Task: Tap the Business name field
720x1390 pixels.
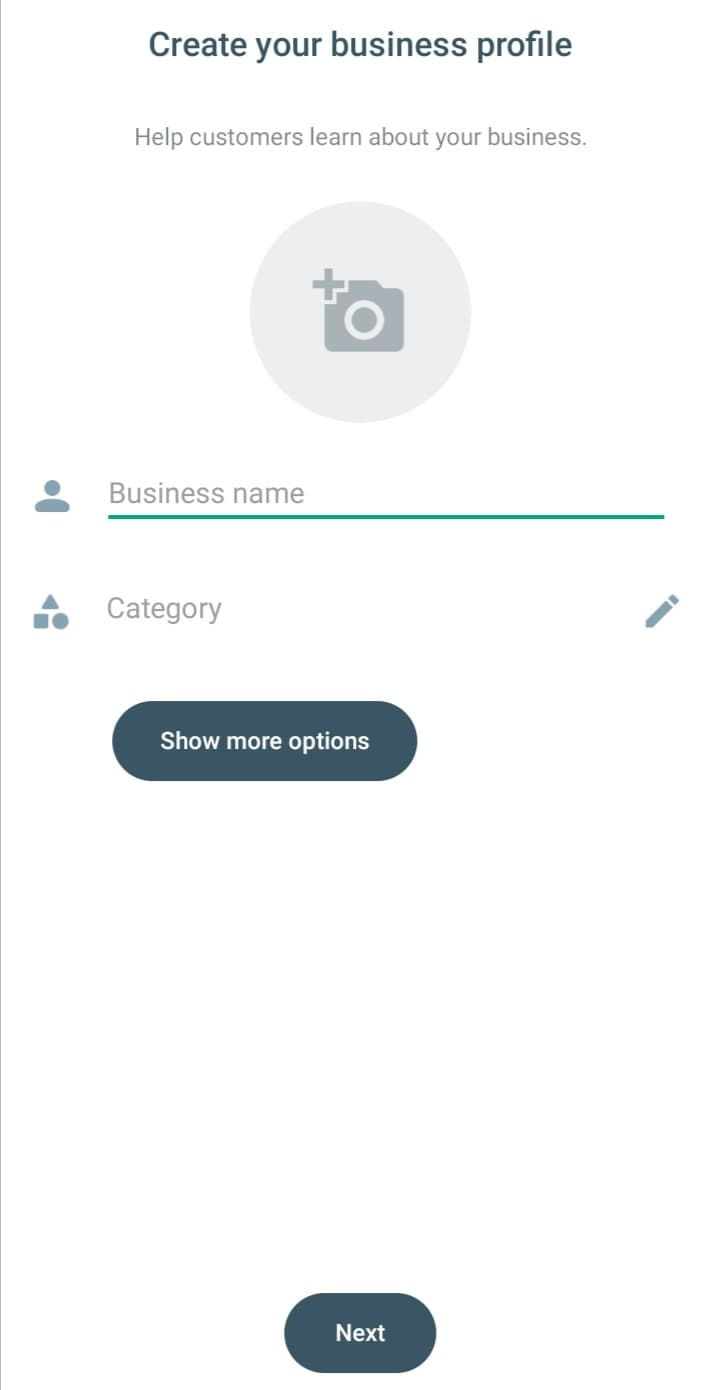Action: [x=385, y=494]
